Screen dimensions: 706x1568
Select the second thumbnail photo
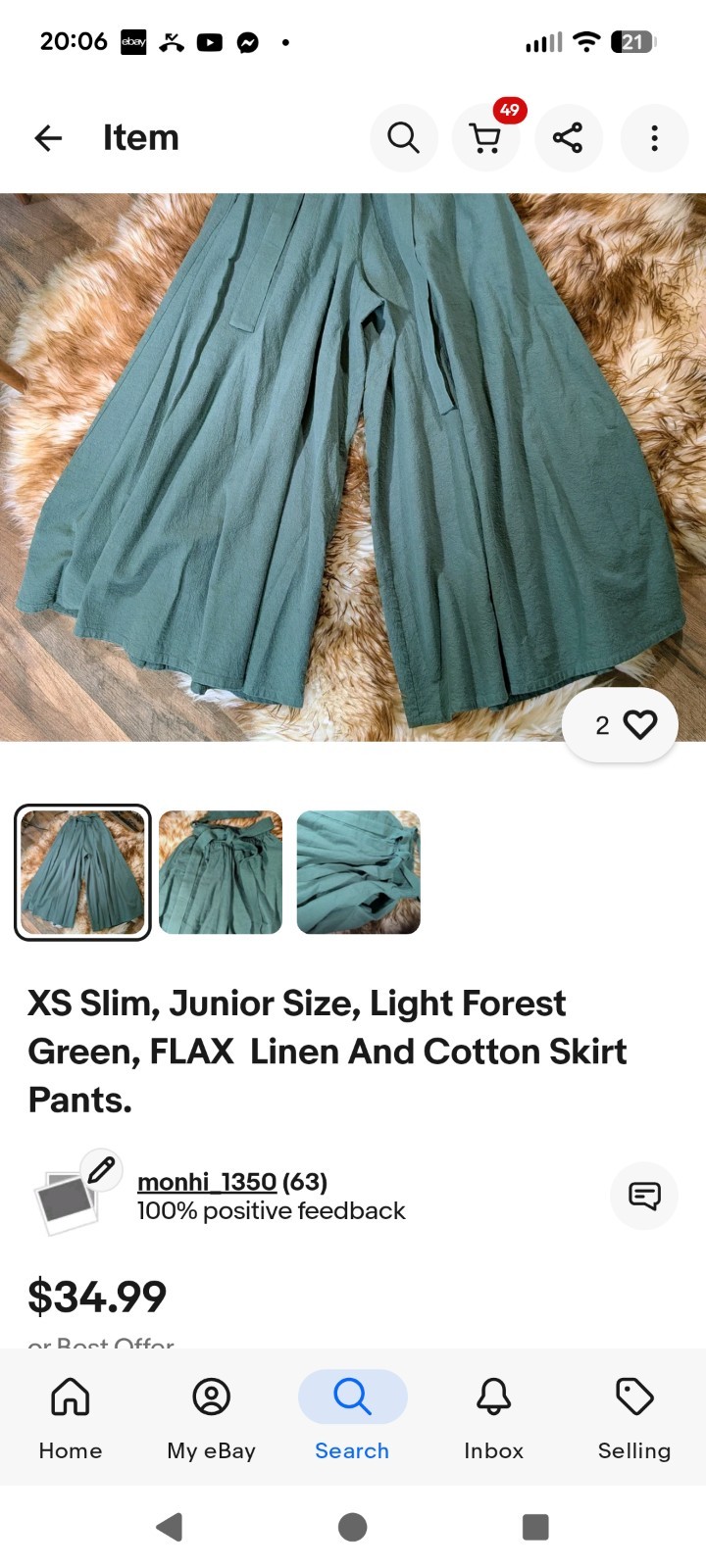point(221,872)
